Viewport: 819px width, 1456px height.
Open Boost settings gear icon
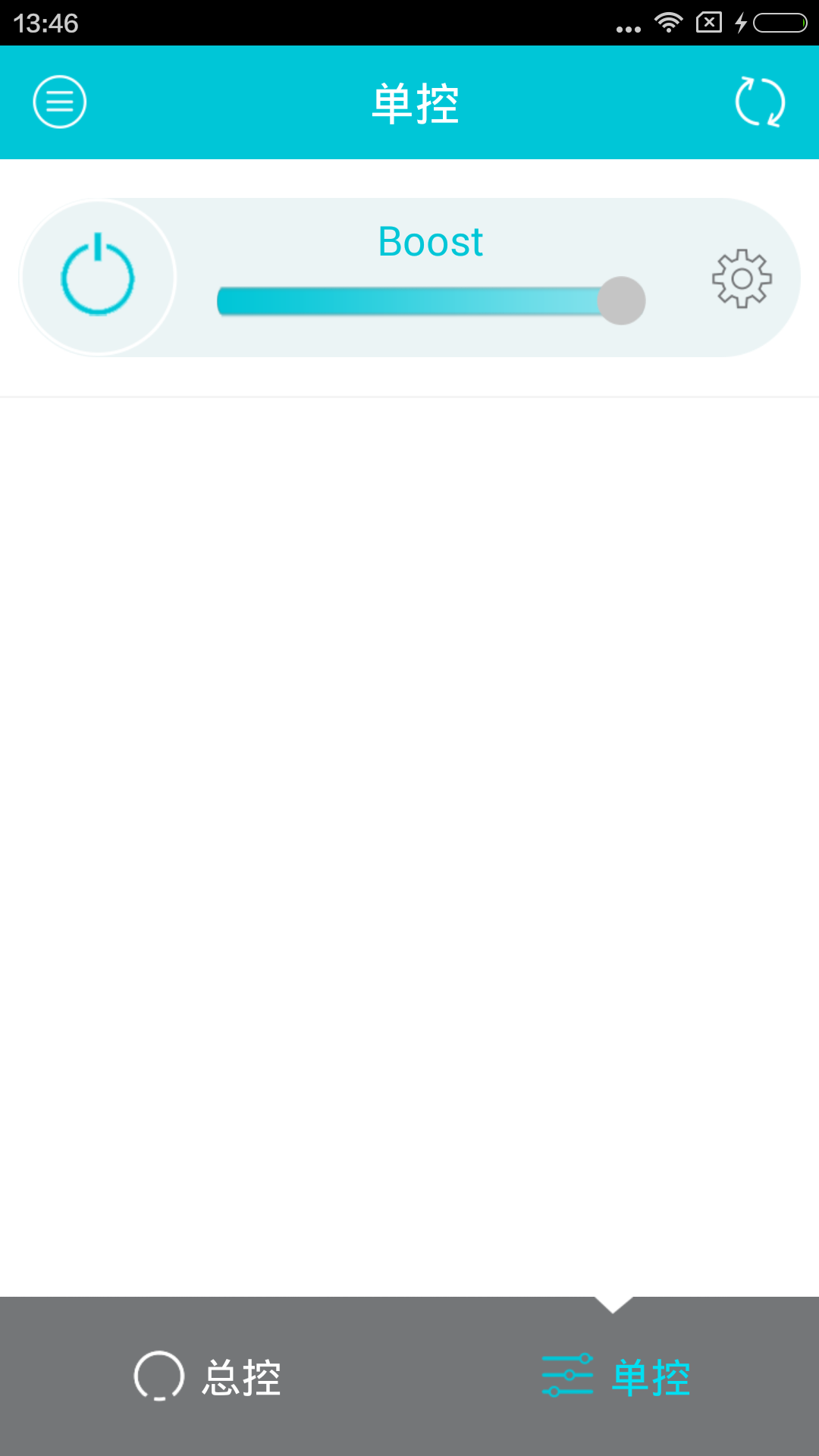click(742, 278)
